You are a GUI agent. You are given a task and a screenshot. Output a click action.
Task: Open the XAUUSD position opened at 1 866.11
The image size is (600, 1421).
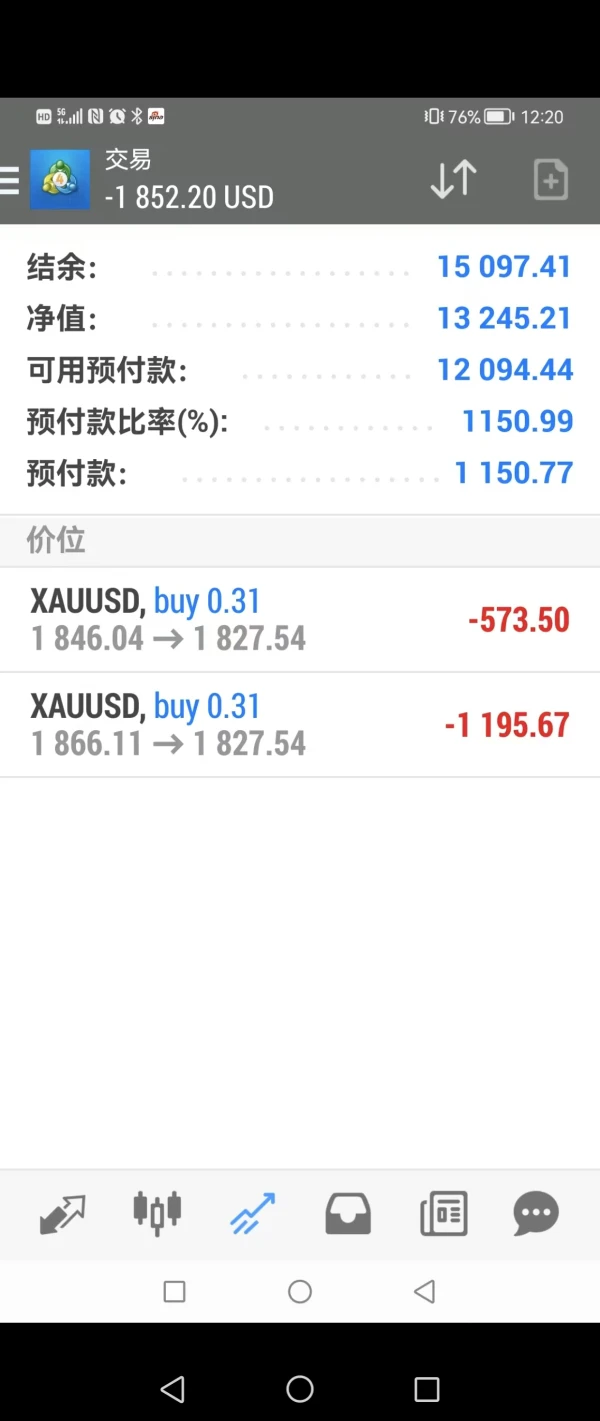[x=300, y=725]
